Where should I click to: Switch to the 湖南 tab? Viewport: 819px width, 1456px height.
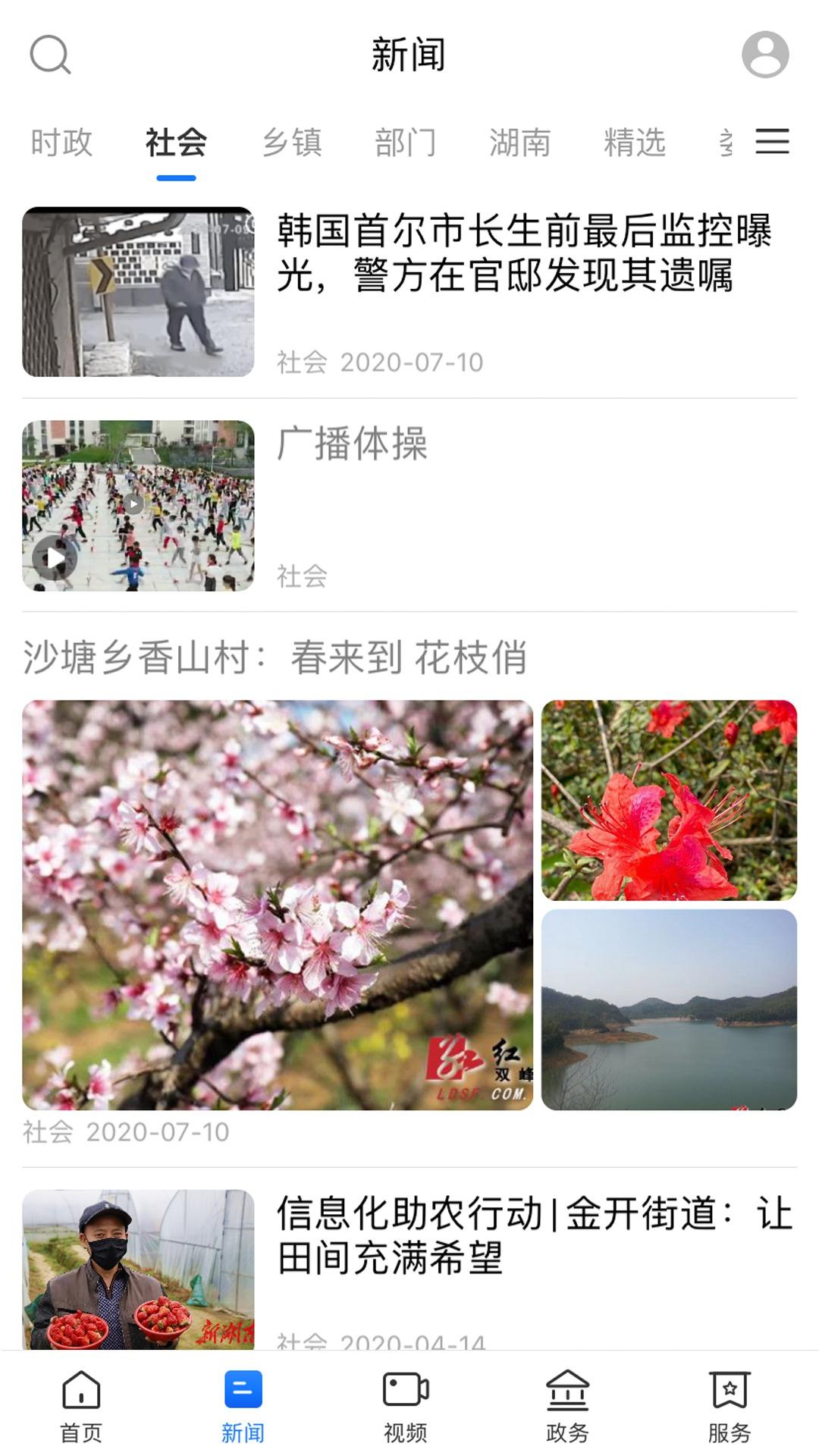pos(519,143)
